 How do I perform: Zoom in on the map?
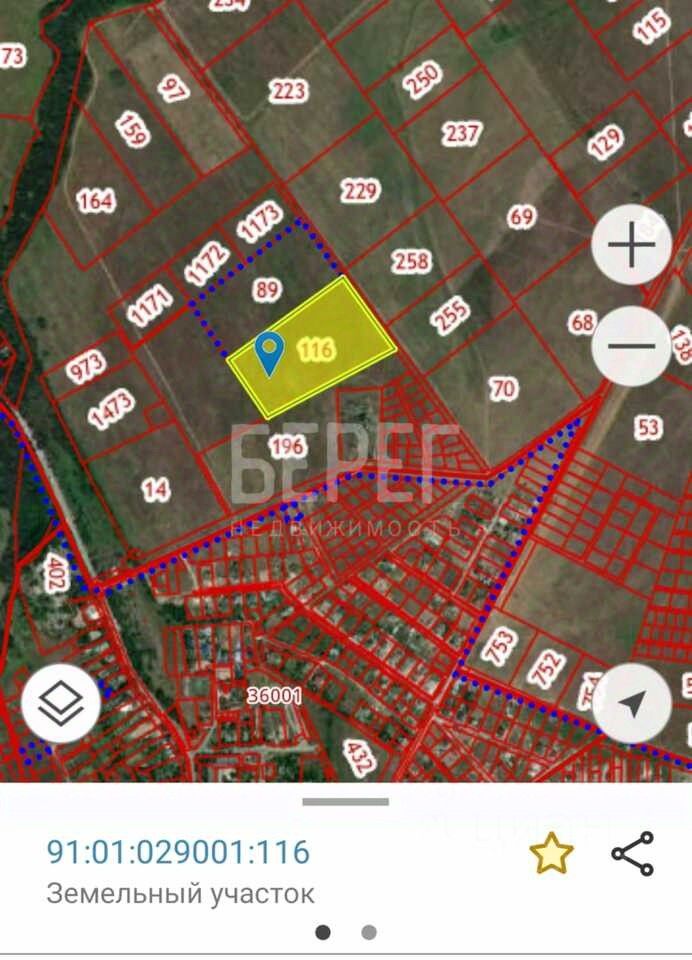631,244
